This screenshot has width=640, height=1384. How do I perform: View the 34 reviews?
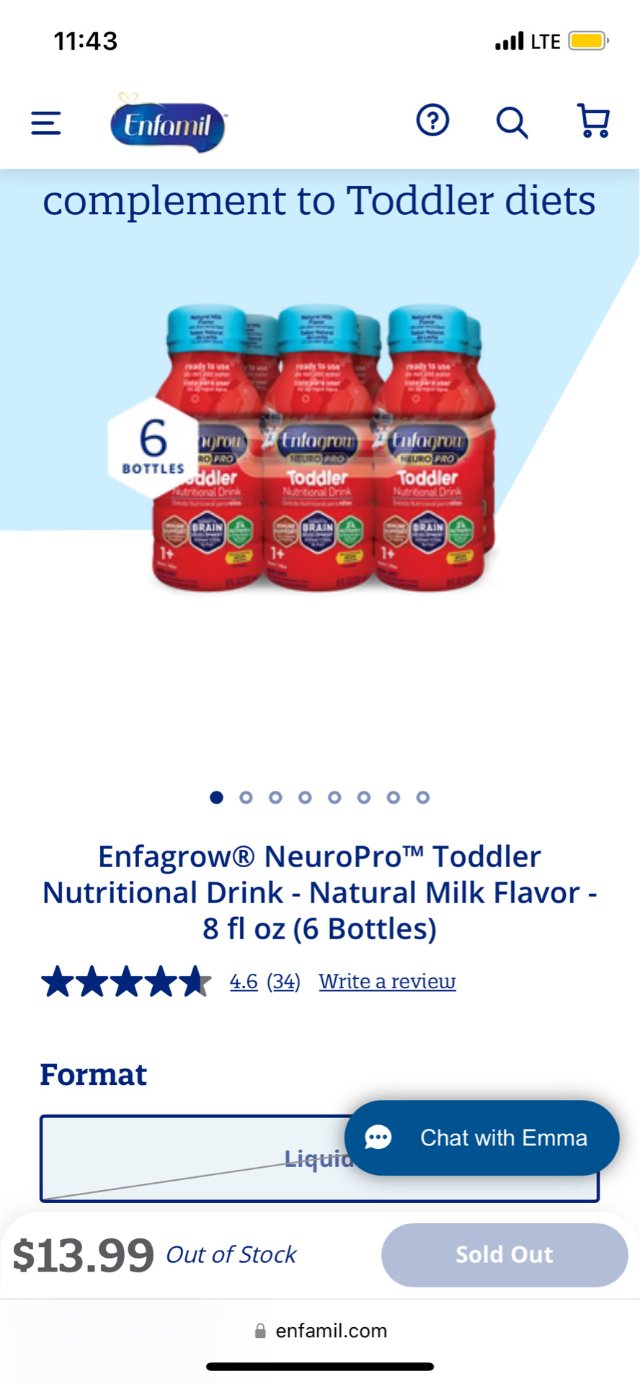(x=283, y=981)
